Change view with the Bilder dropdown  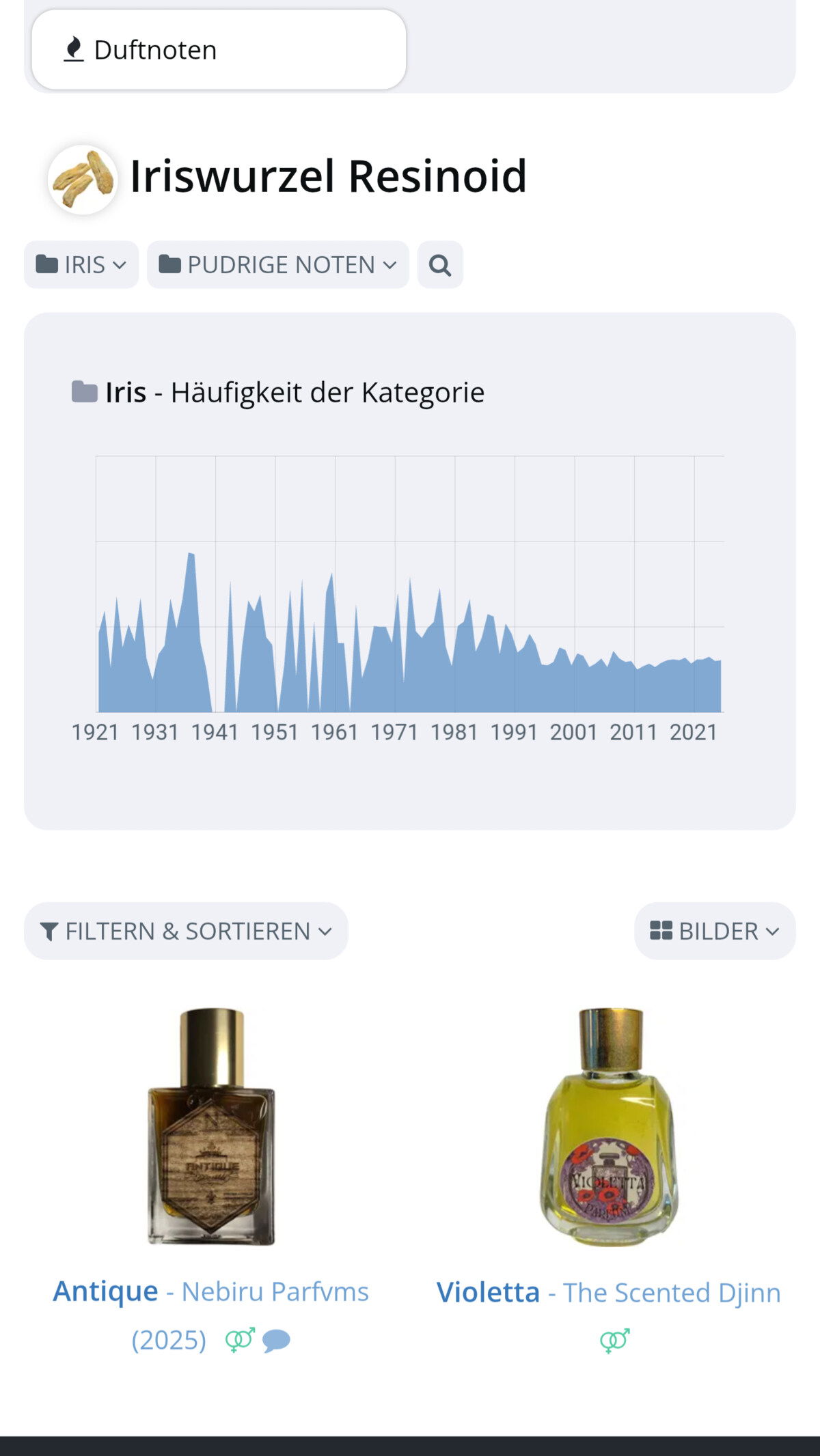pyautogui.click(x=714, y=931)
